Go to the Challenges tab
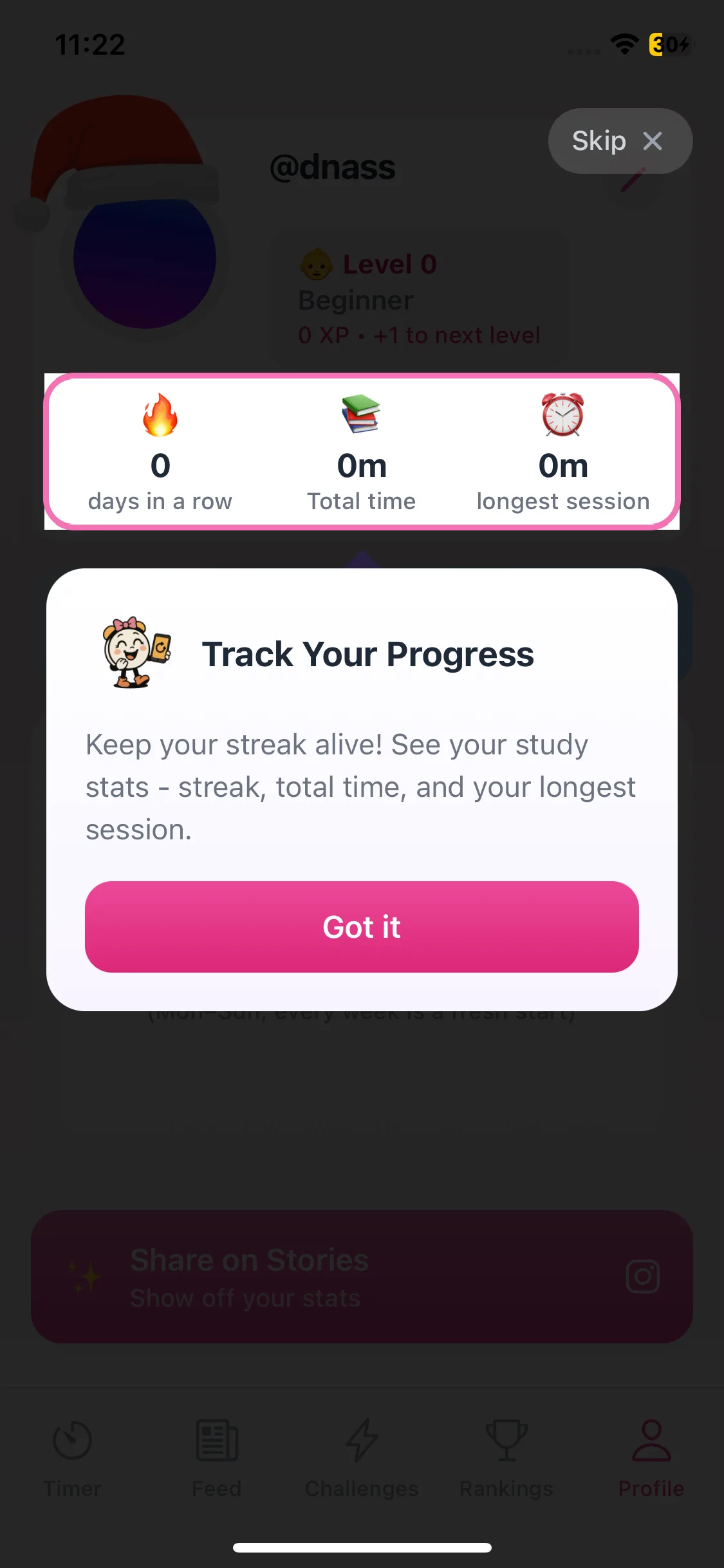The image size is (724, 1568). pos(362,1458)
